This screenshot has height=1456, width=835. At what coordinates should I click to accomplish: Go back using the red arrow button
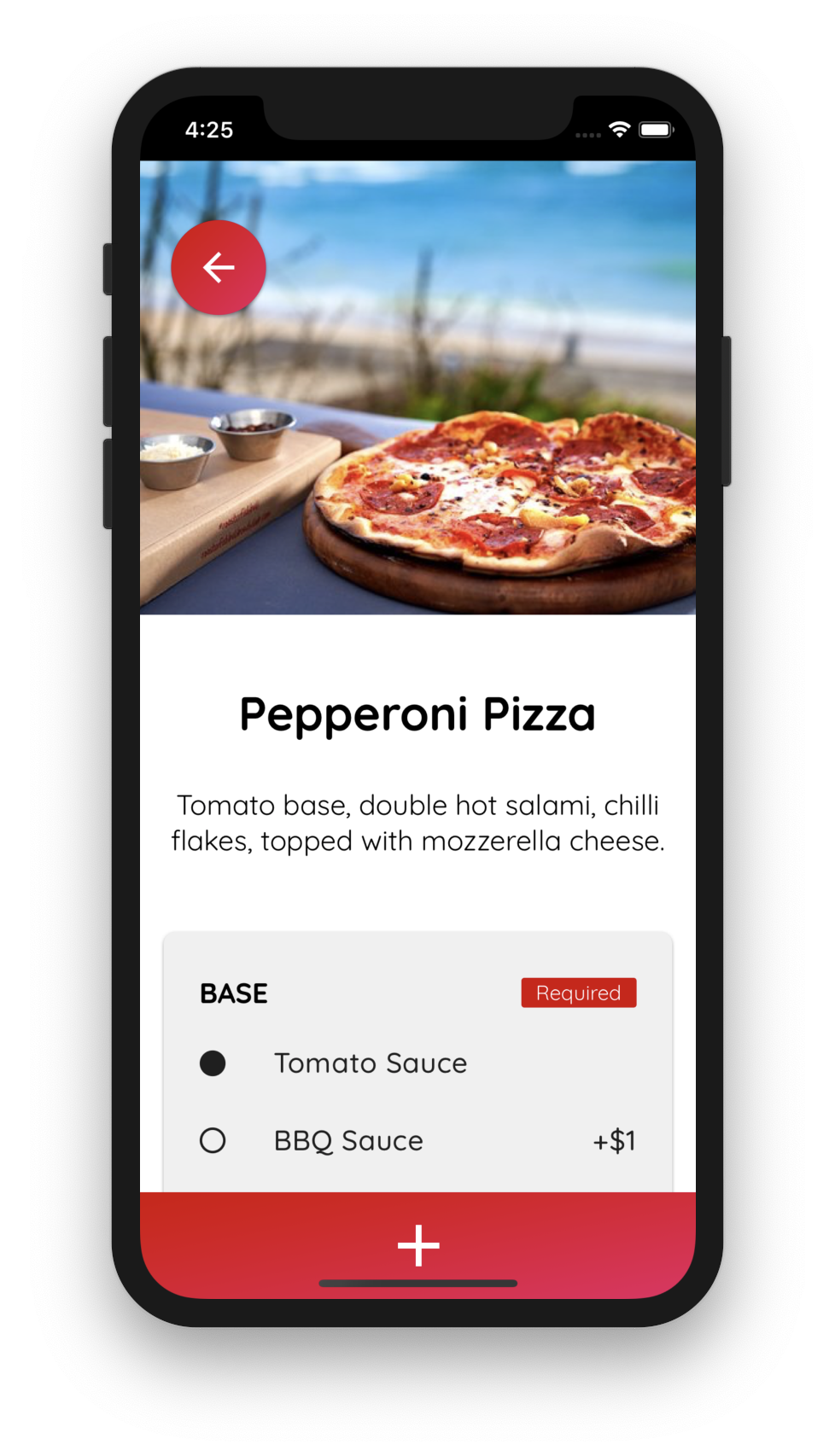(x=219, y=268)
